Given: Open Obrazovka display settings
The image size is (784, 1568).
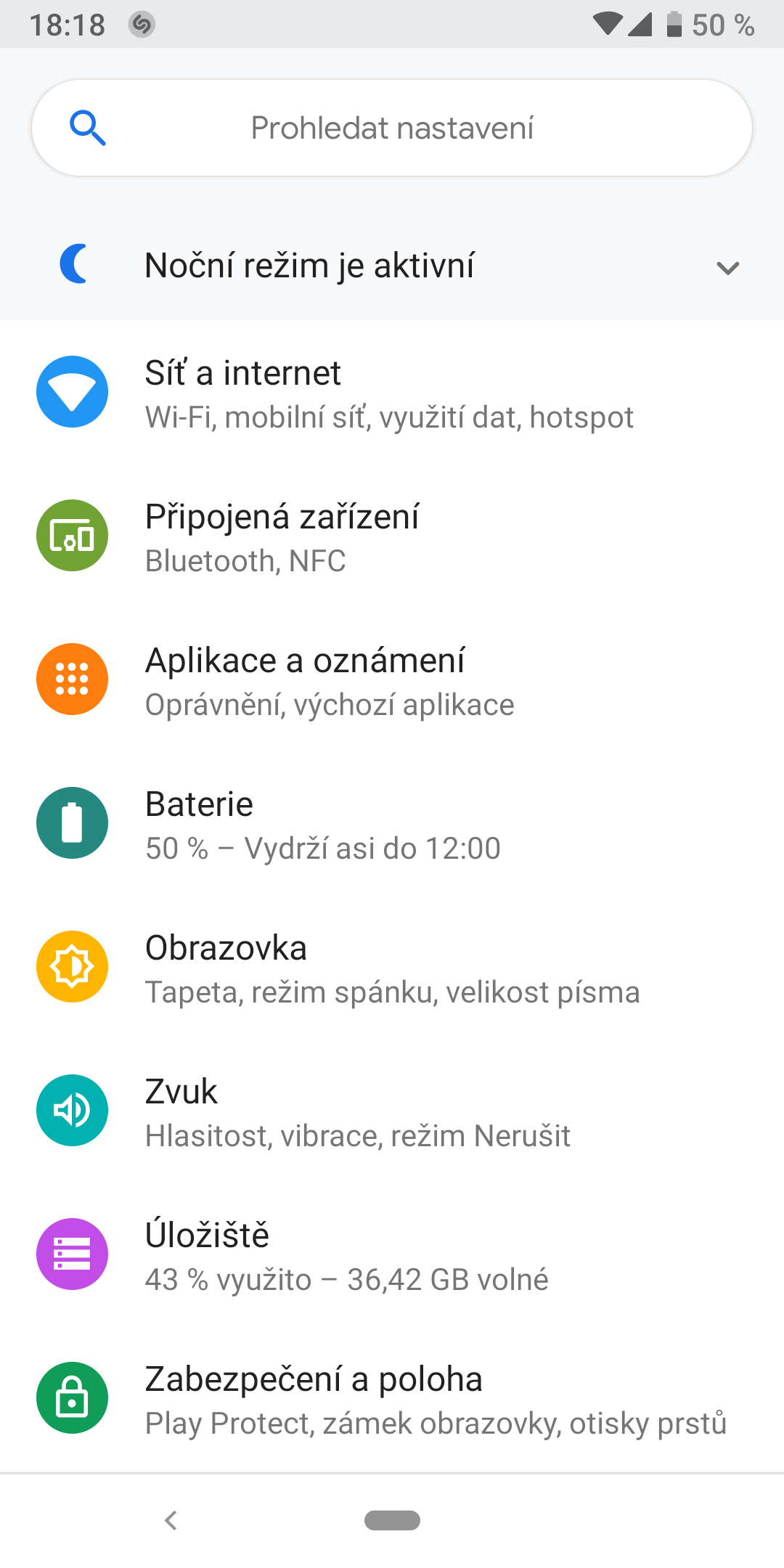Looking at the screenshot, I should pos(392,967).
